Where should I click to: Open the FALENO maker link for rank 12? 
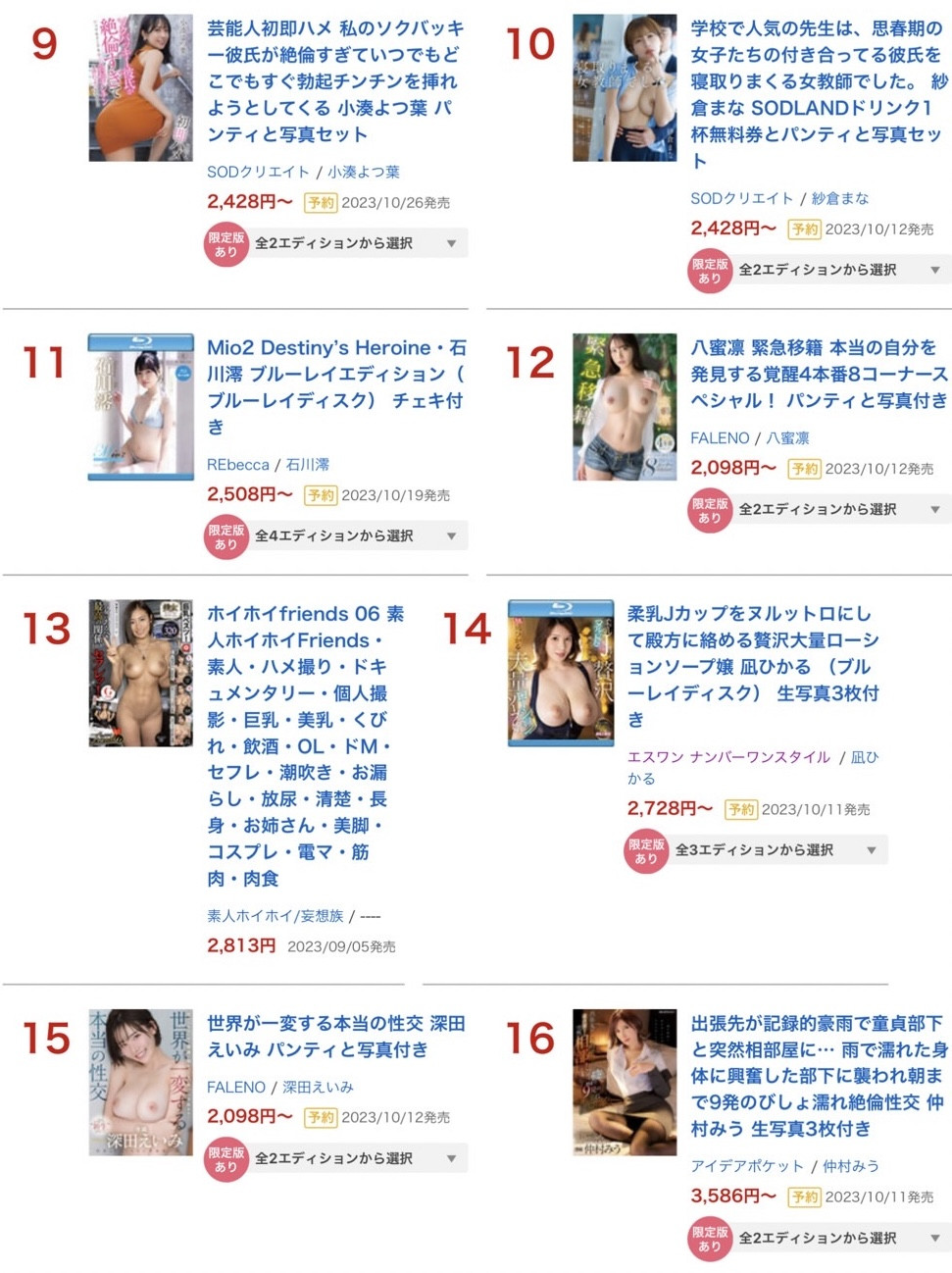point(720,438)
